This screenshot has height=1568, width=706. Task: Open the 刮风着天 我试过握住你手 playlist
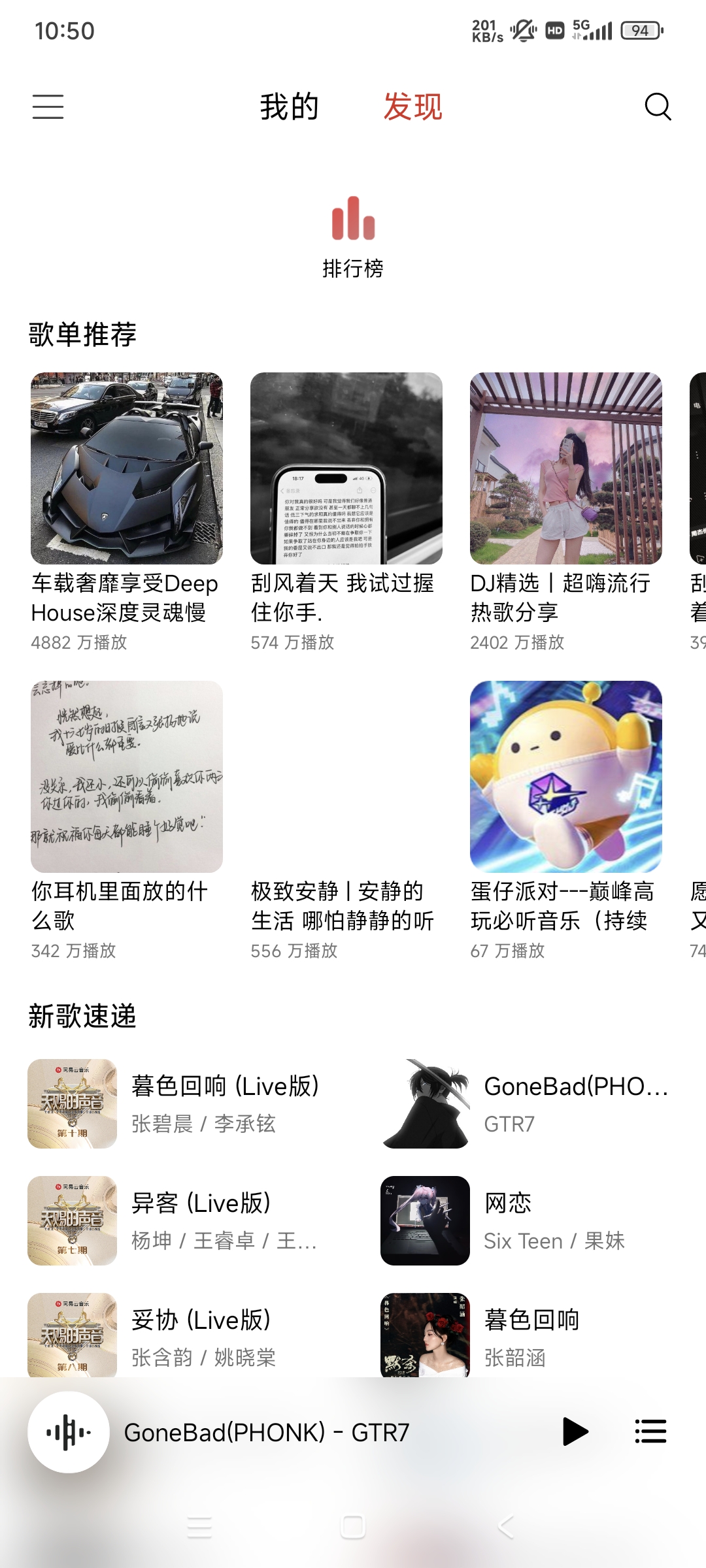pos(346,468)
